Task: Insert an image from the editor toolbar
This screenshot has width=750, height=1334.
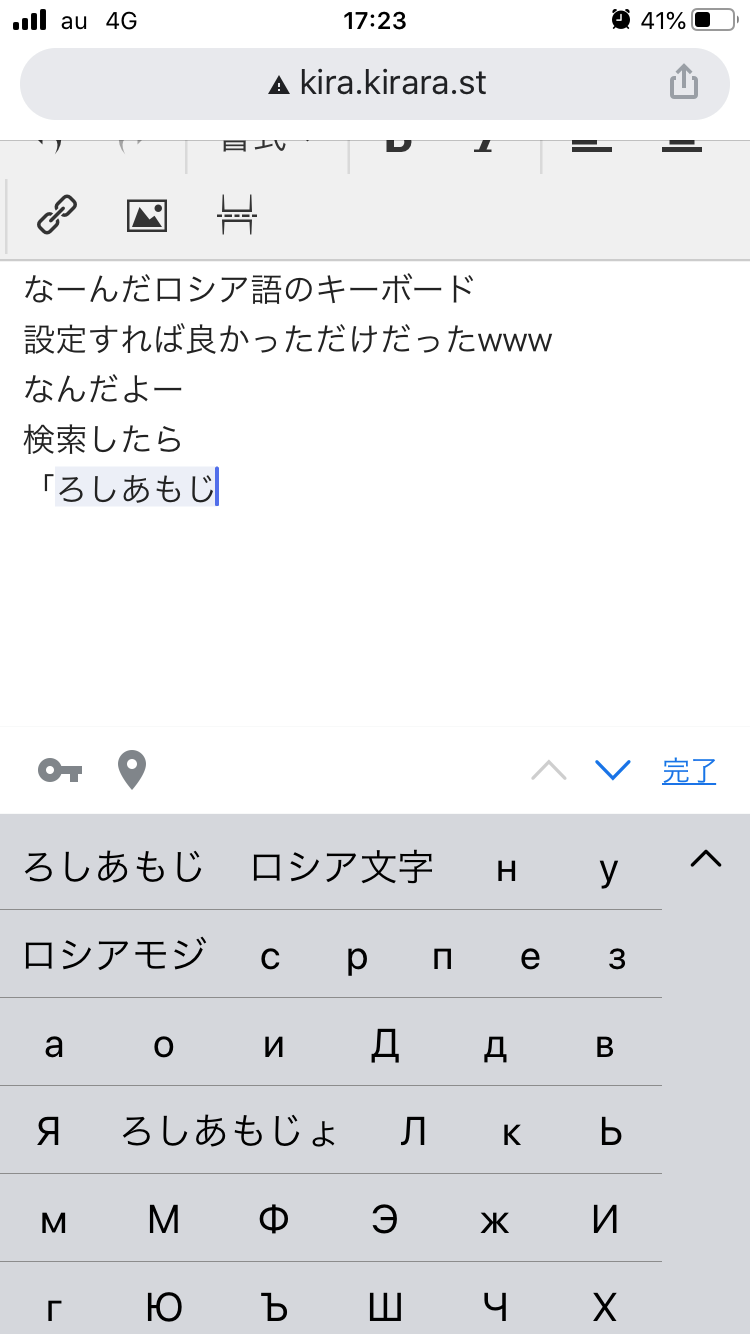Action: point(147,215)
